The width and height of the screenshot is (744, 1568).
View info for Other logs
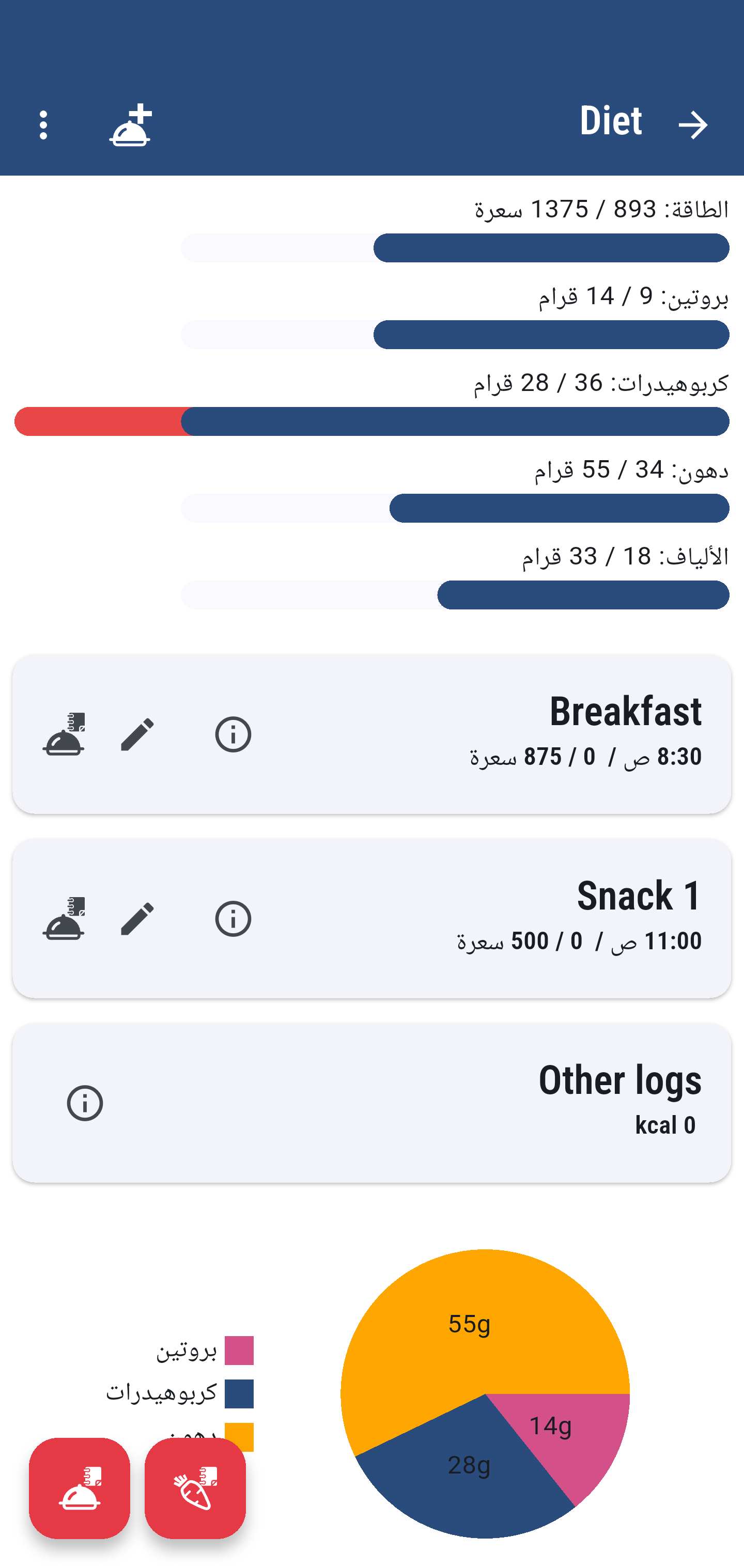click(x=85, y=1103)
